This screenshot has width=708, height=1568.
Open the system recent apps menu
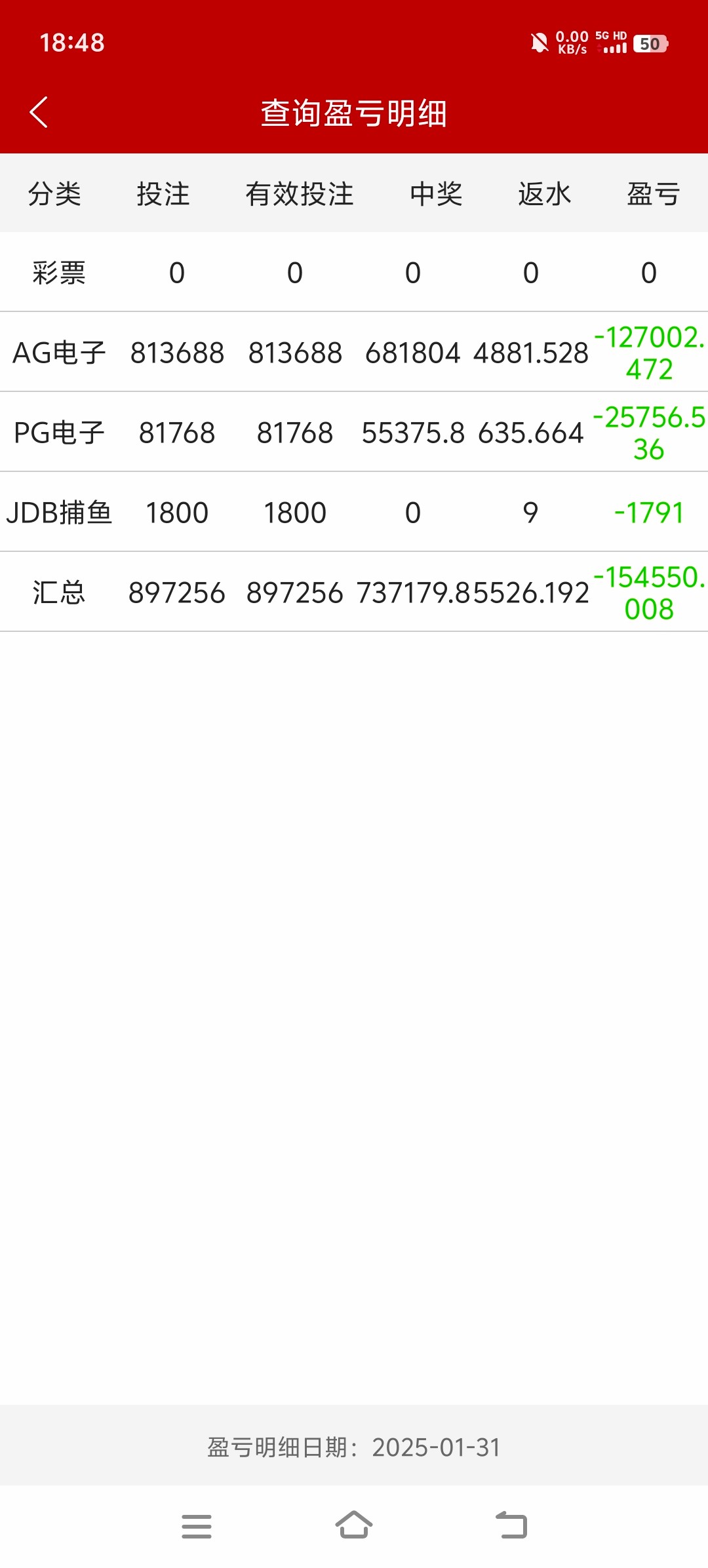pyautogui.click(x=197, y=1526)
